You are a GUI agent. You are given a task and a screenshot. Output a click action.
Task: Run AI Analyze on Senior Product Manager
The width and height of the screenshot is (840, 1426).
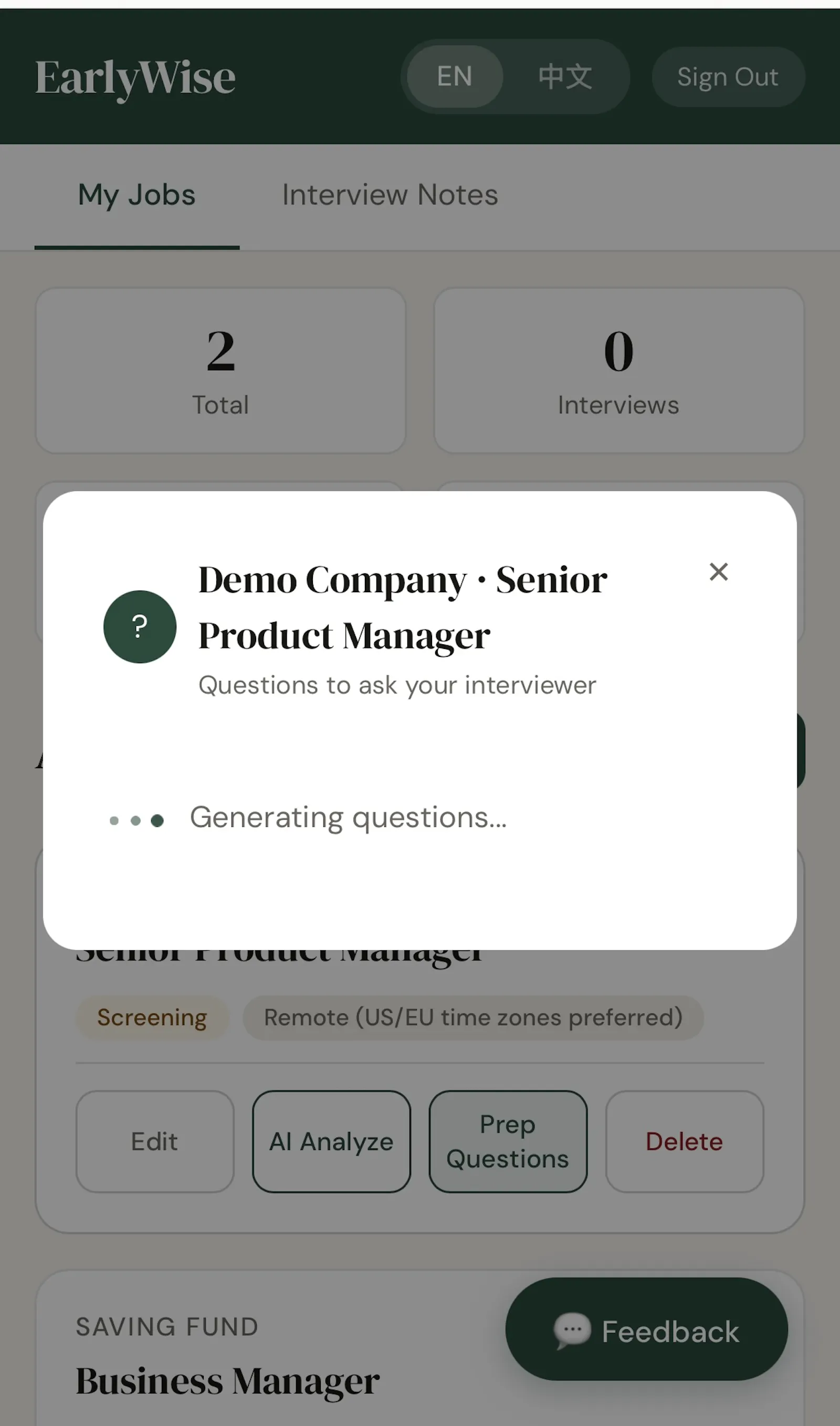point(332,1141)
